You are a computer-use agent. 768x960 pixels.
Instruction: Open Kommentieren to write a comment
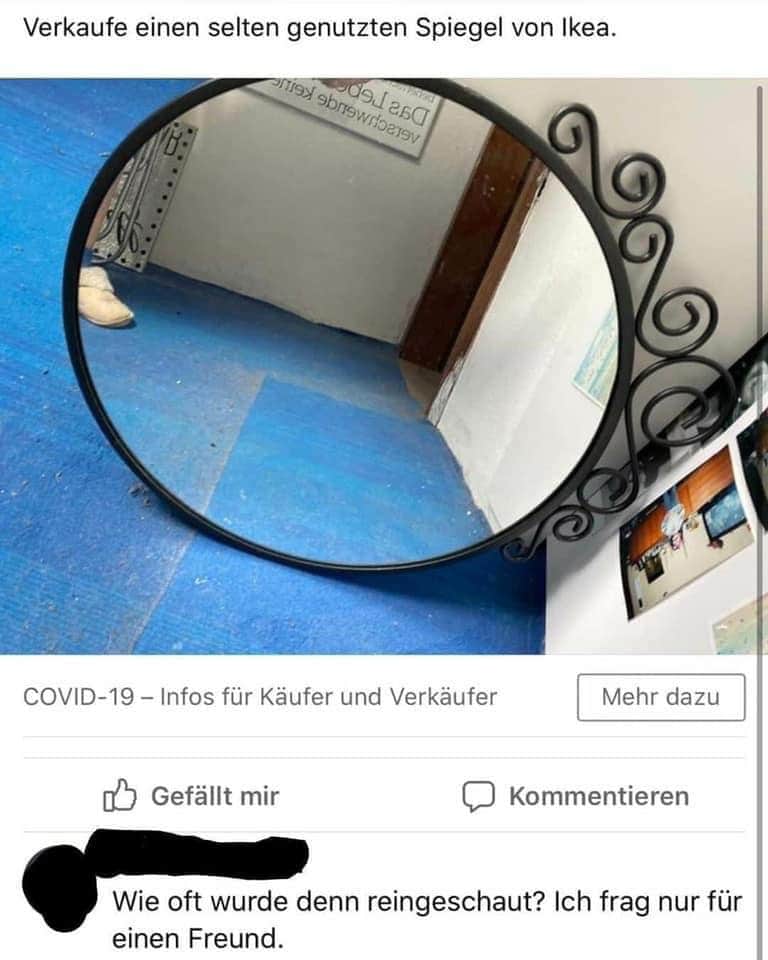click(x=576, y=796)
